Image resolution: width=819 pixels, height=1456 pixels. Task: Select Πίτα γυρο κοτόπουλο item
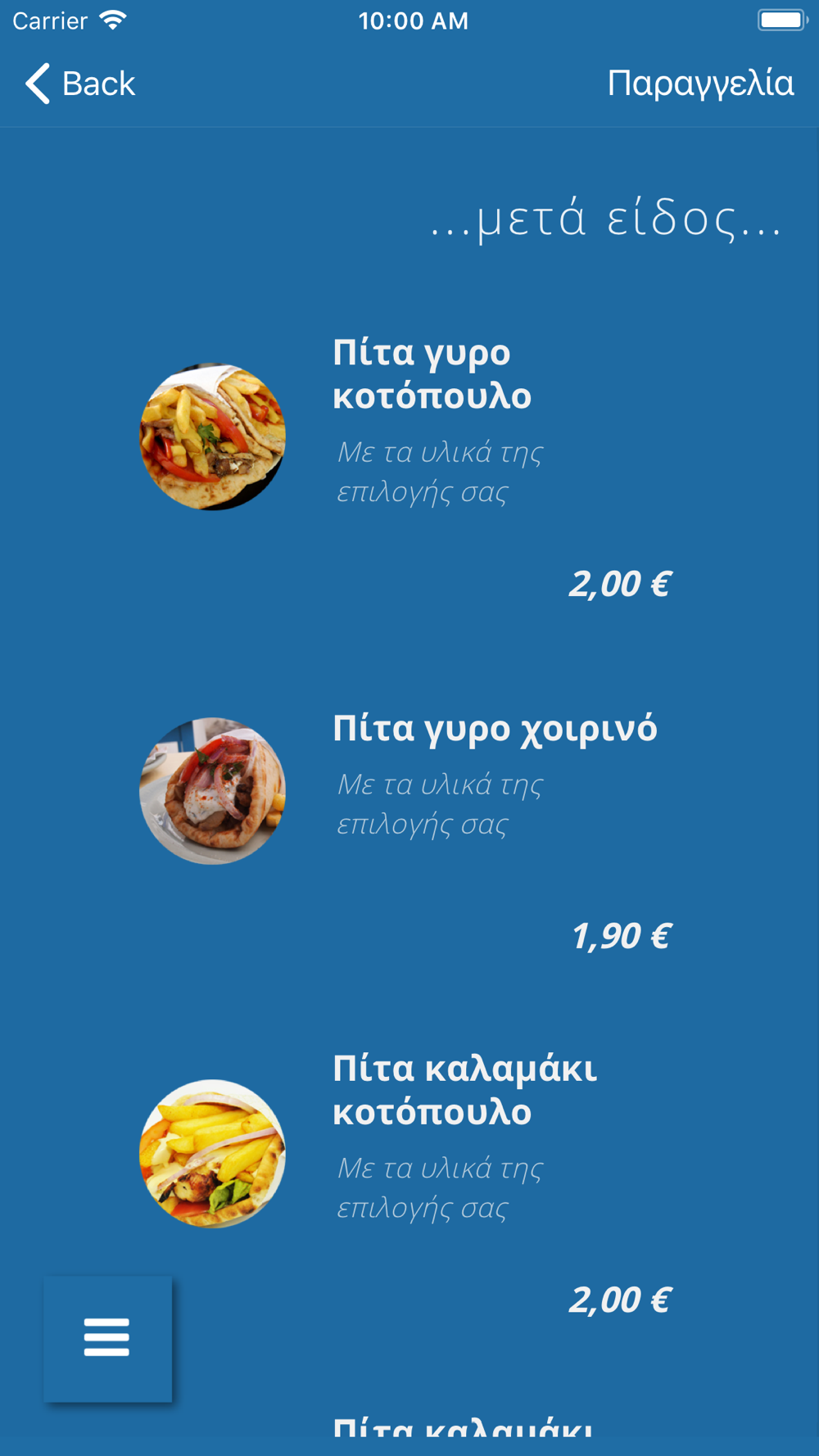(432, 374)
